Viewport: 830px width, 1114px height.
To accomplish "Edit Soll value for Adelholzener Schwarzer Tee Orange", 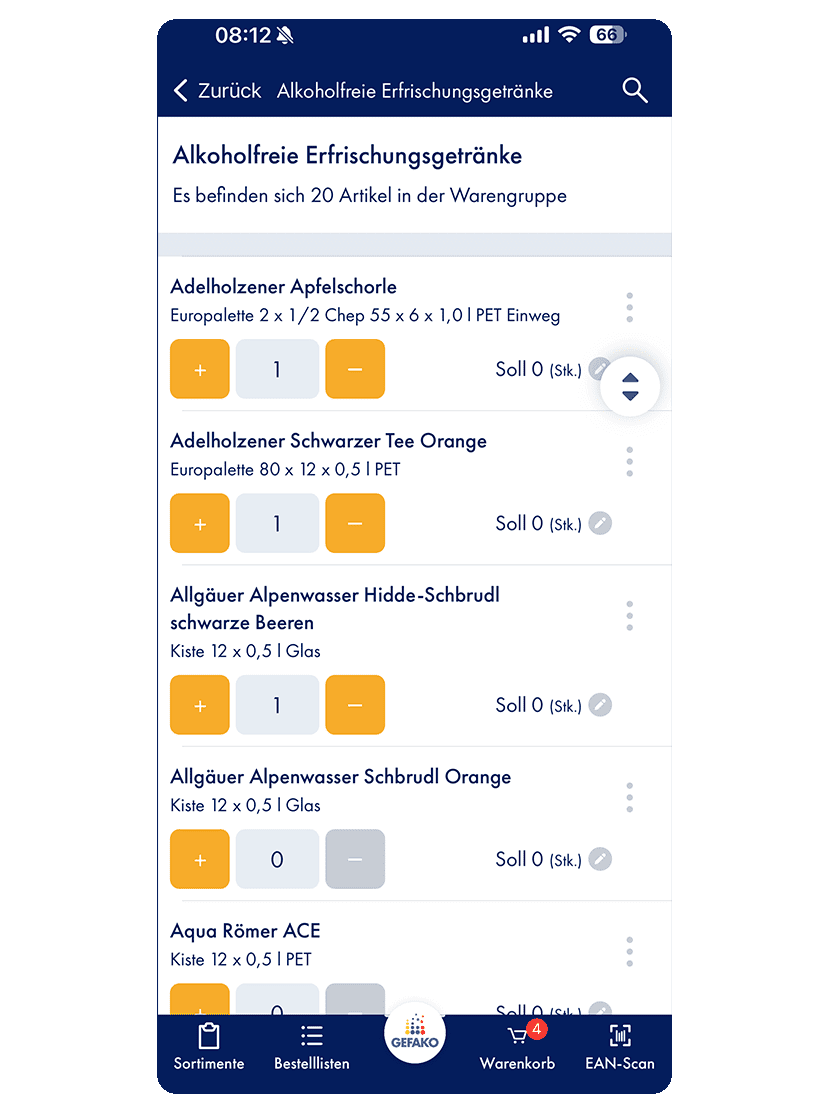I will click(599, 523).
